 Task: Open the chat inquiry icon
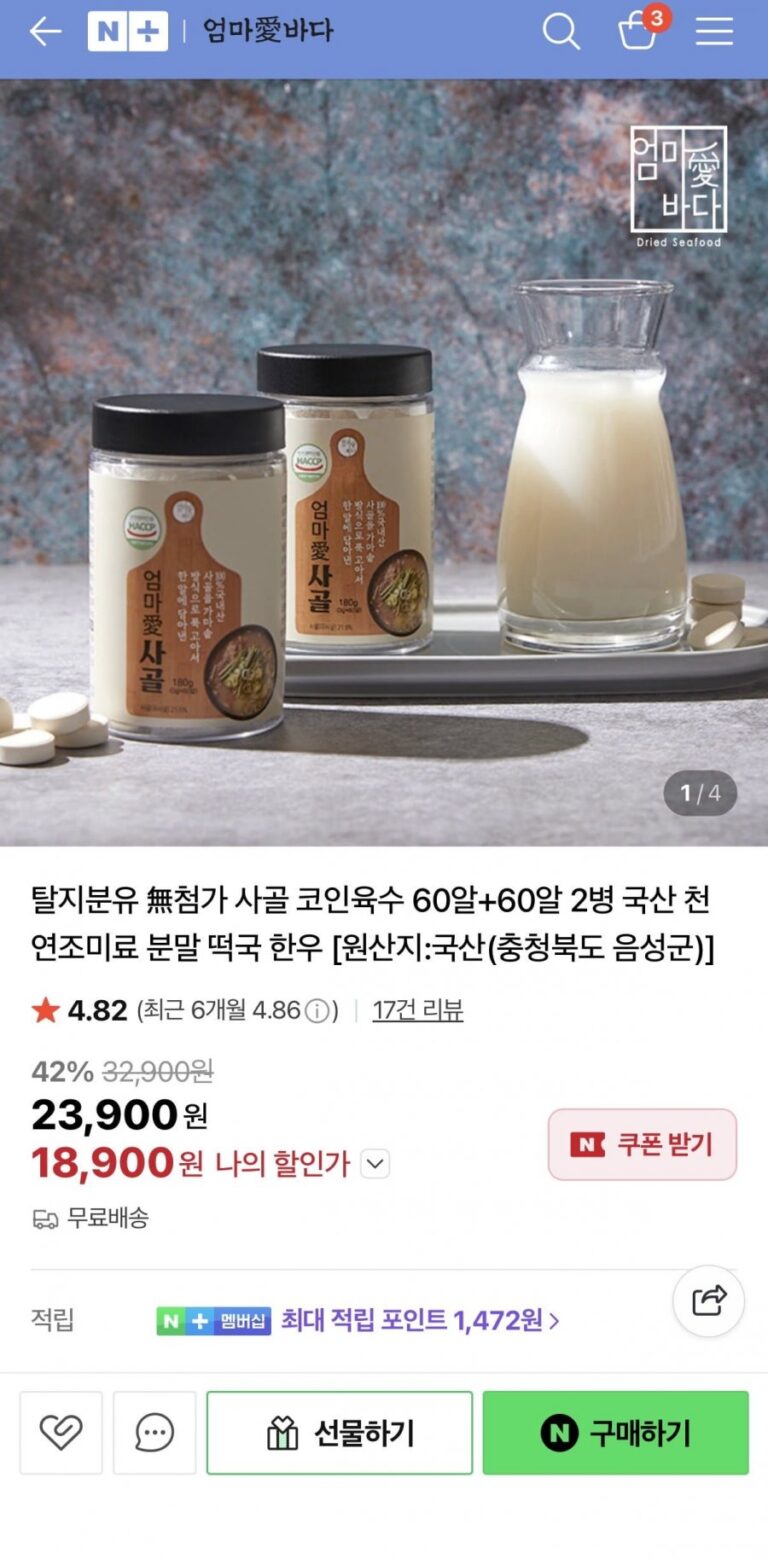point(154,1433)
